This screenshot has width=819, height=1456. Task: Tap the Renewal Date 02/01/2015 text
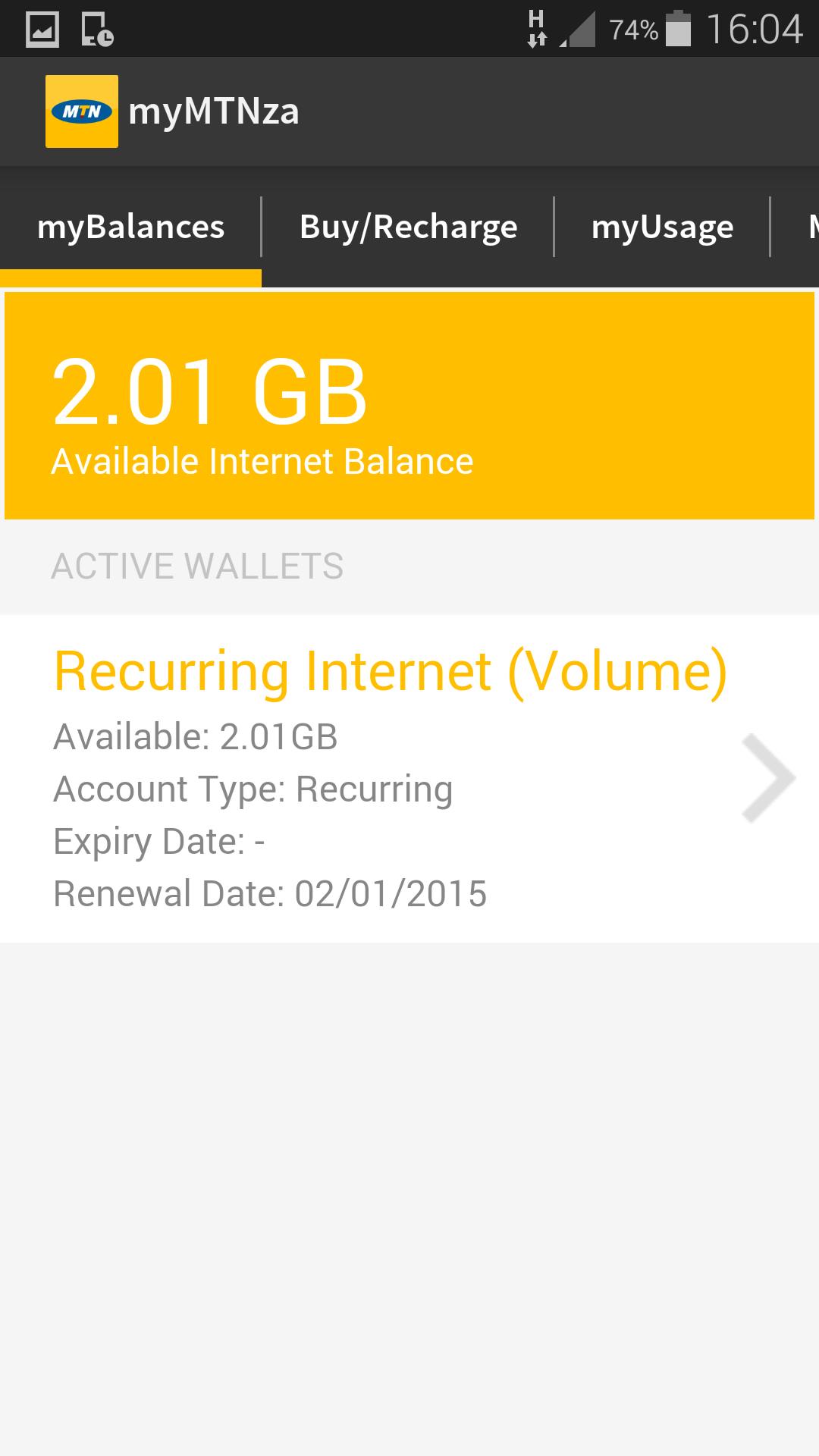(x=269, y=893)
